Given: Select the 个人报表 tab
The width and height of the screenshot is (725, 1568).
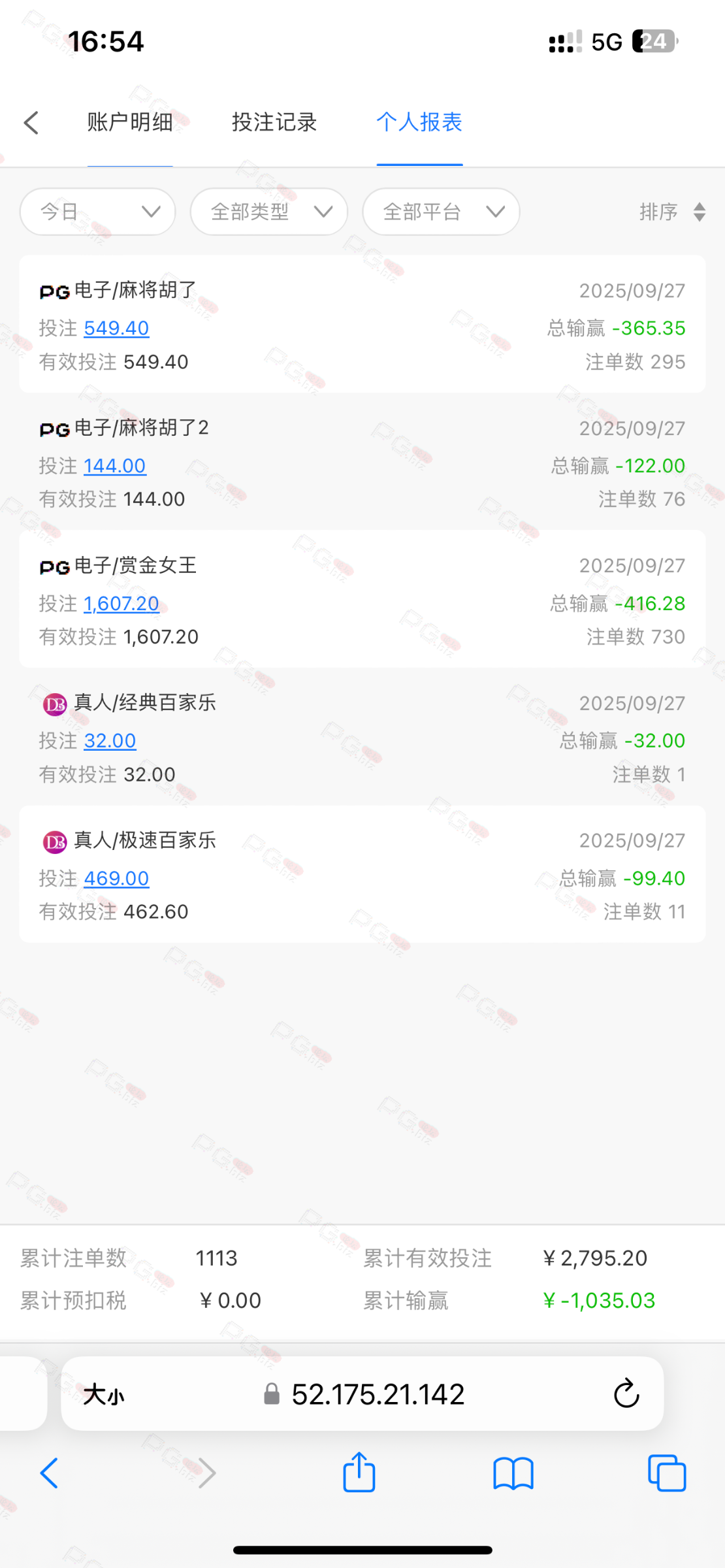Looking at the screenshot, I should 419,122.
